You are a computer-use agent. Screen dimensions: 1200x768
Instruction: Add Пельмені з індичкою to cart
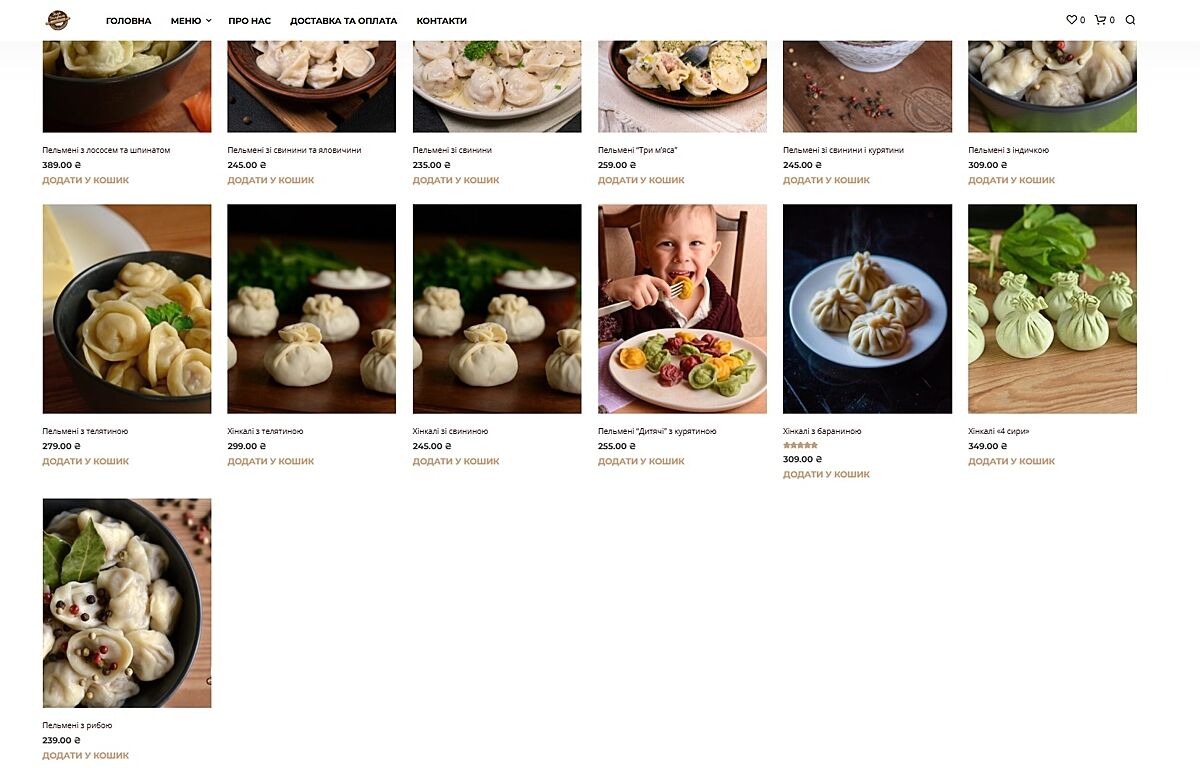(x=1011, y=180)
